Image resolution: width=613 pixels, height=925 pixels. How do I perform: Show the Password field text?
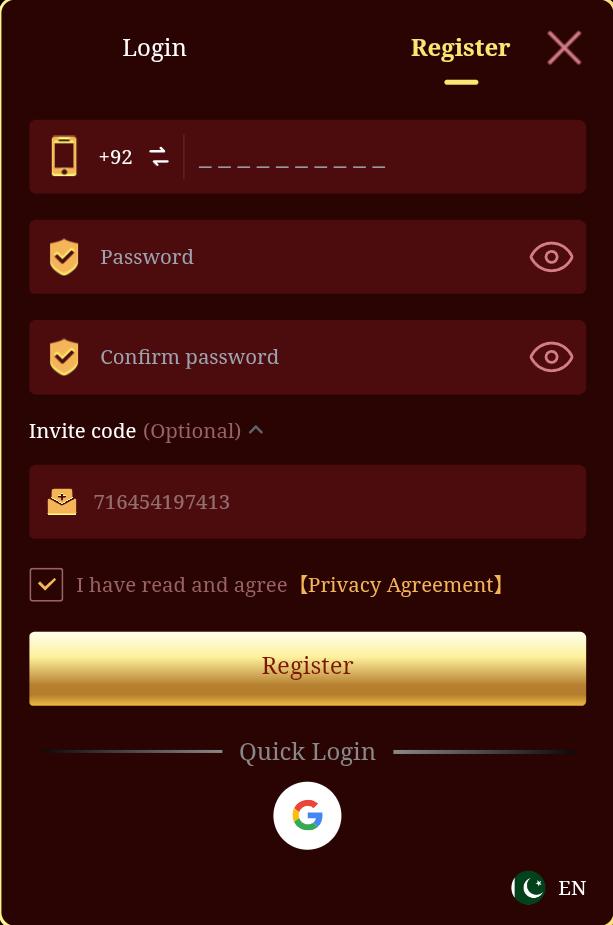point(551,257)
